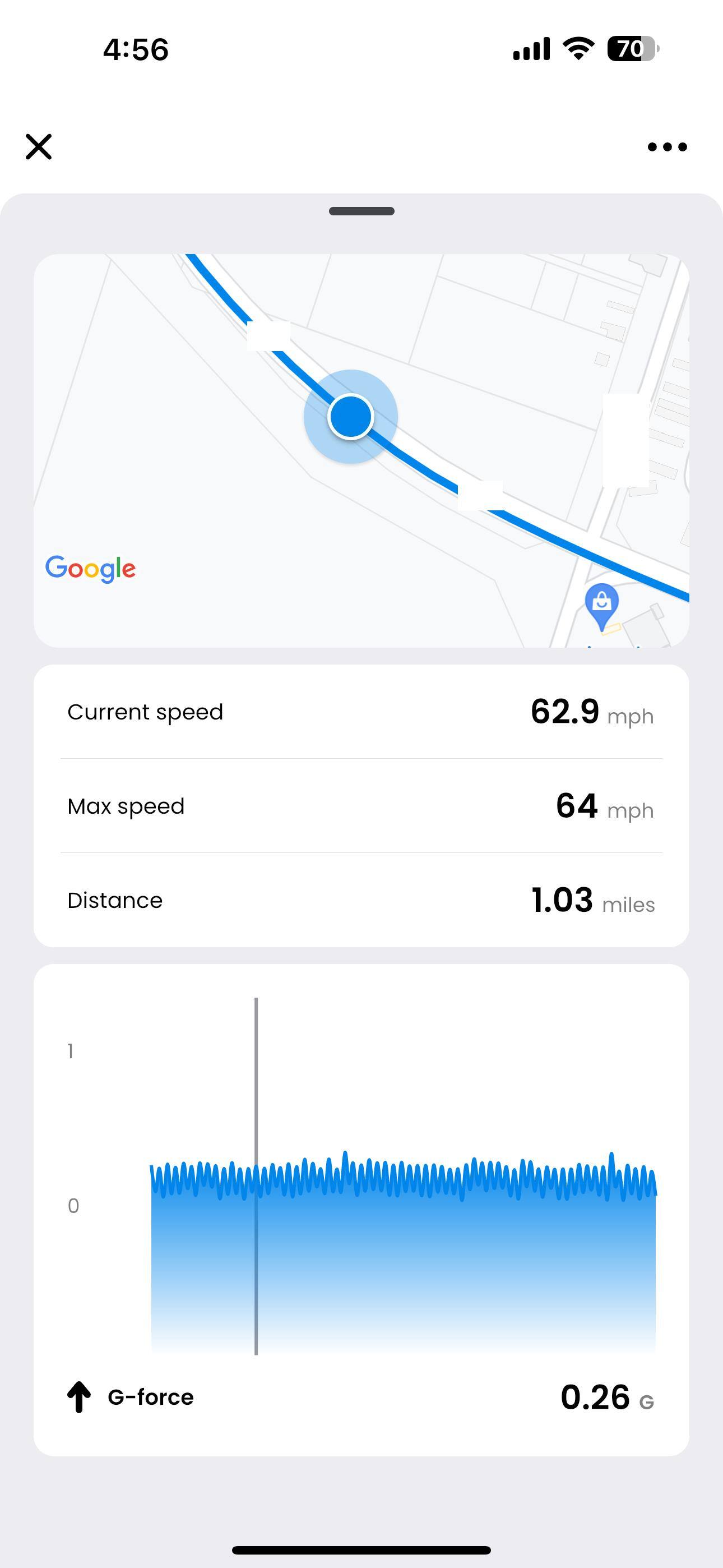Tap the G-force graph marker line
The height and width of the screenshot is (1568, 723).
pos(256,1175)
